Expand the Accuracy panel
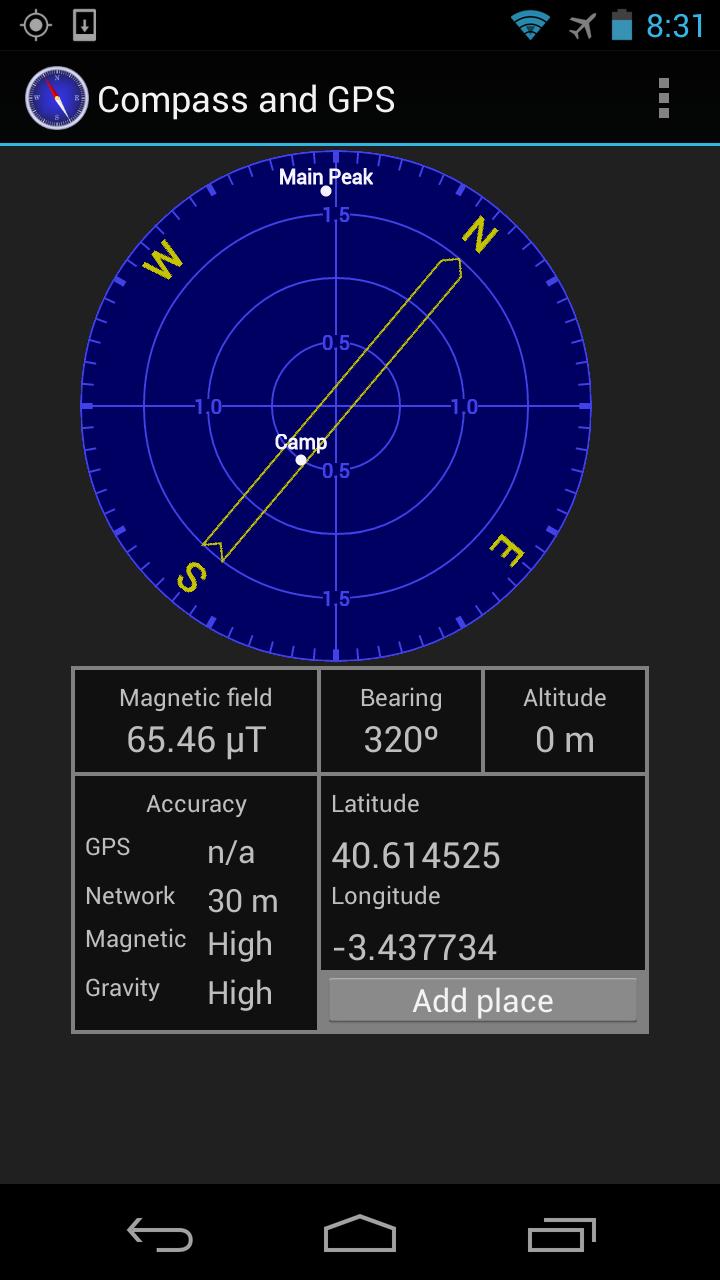The image size is (720, 1280). tap(196, 803)
